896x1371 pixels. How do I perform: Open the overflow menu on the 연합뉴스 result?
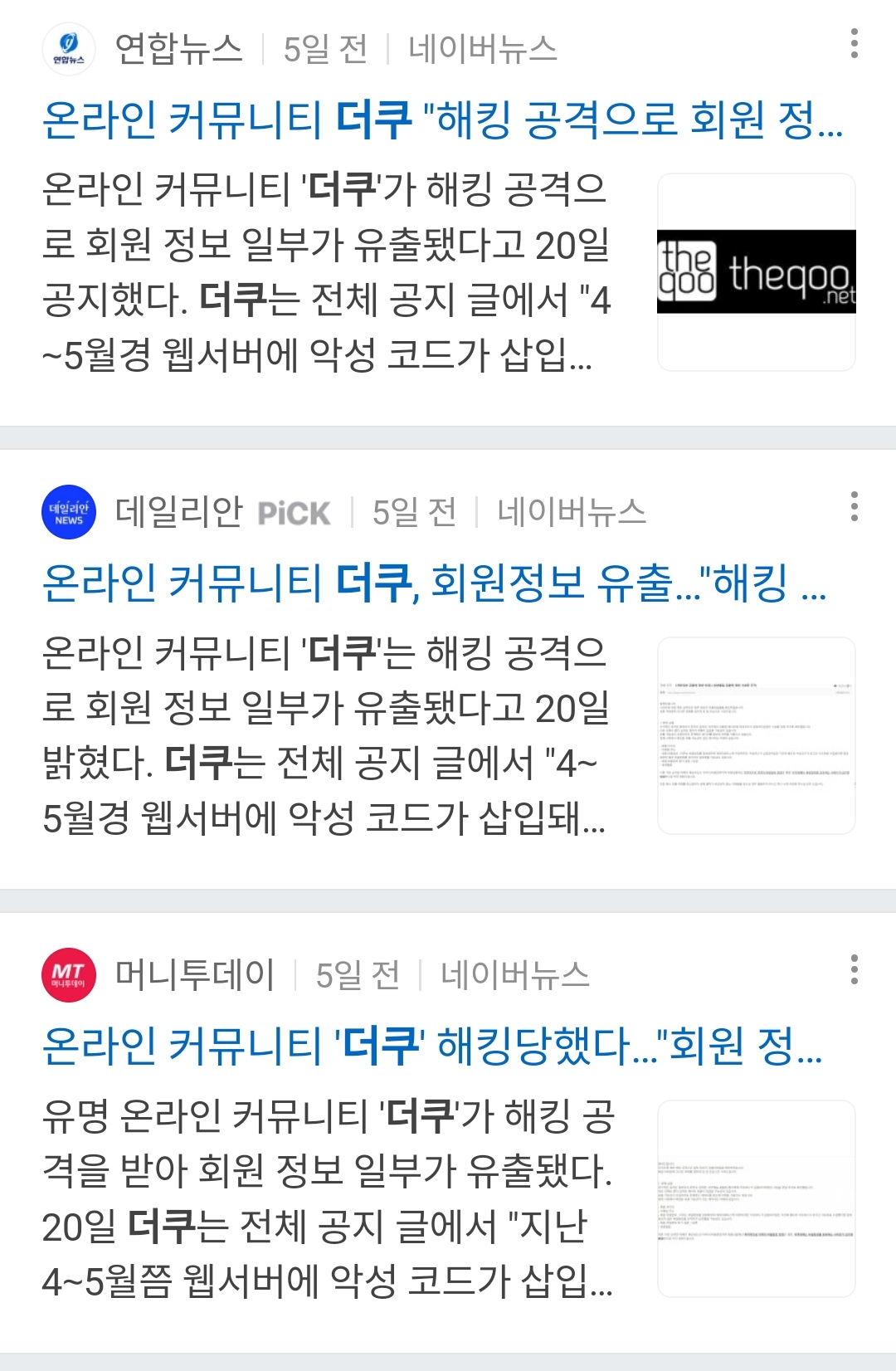pos(854,44)
